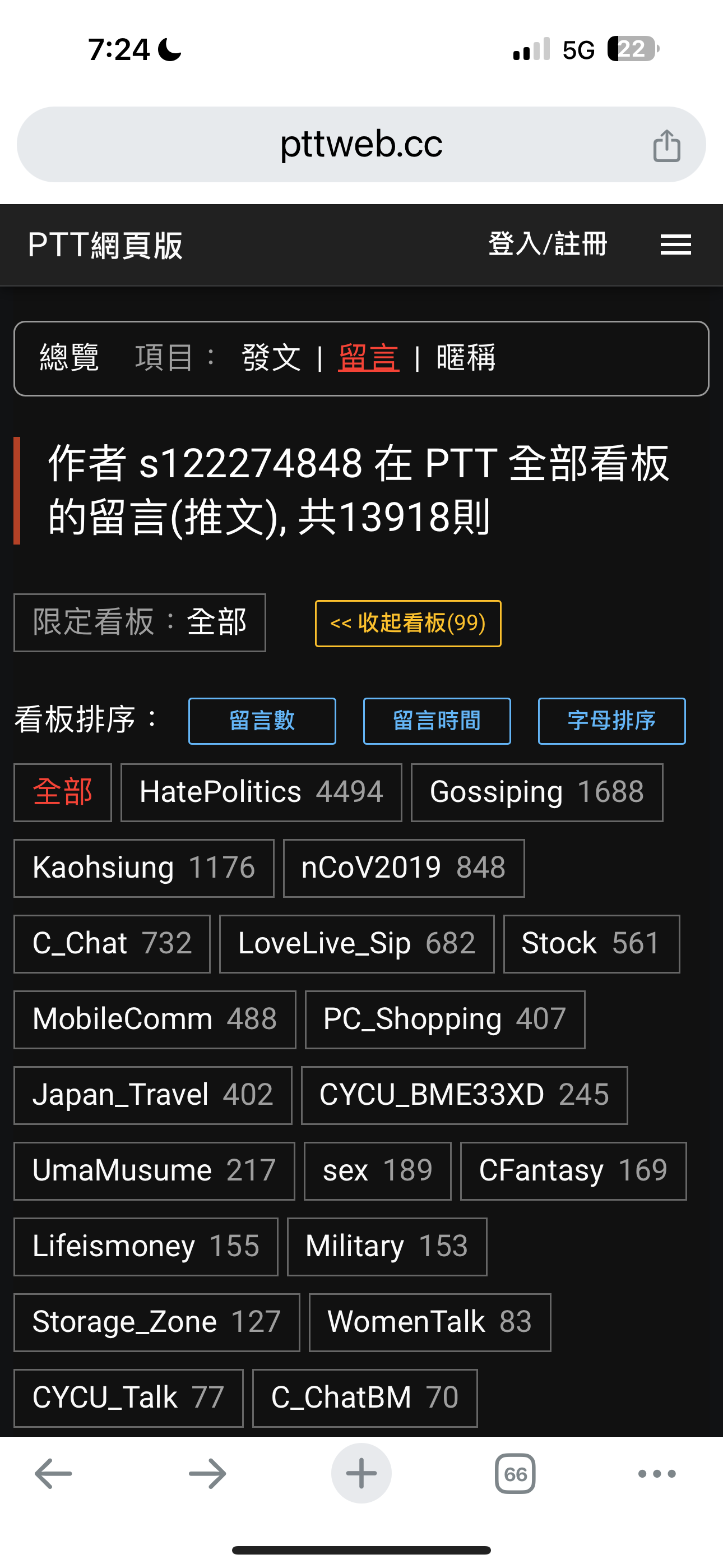Select the Kaohsiung board chip
The width and height of the screenshot is (723, 1568).
pos(143,868)
